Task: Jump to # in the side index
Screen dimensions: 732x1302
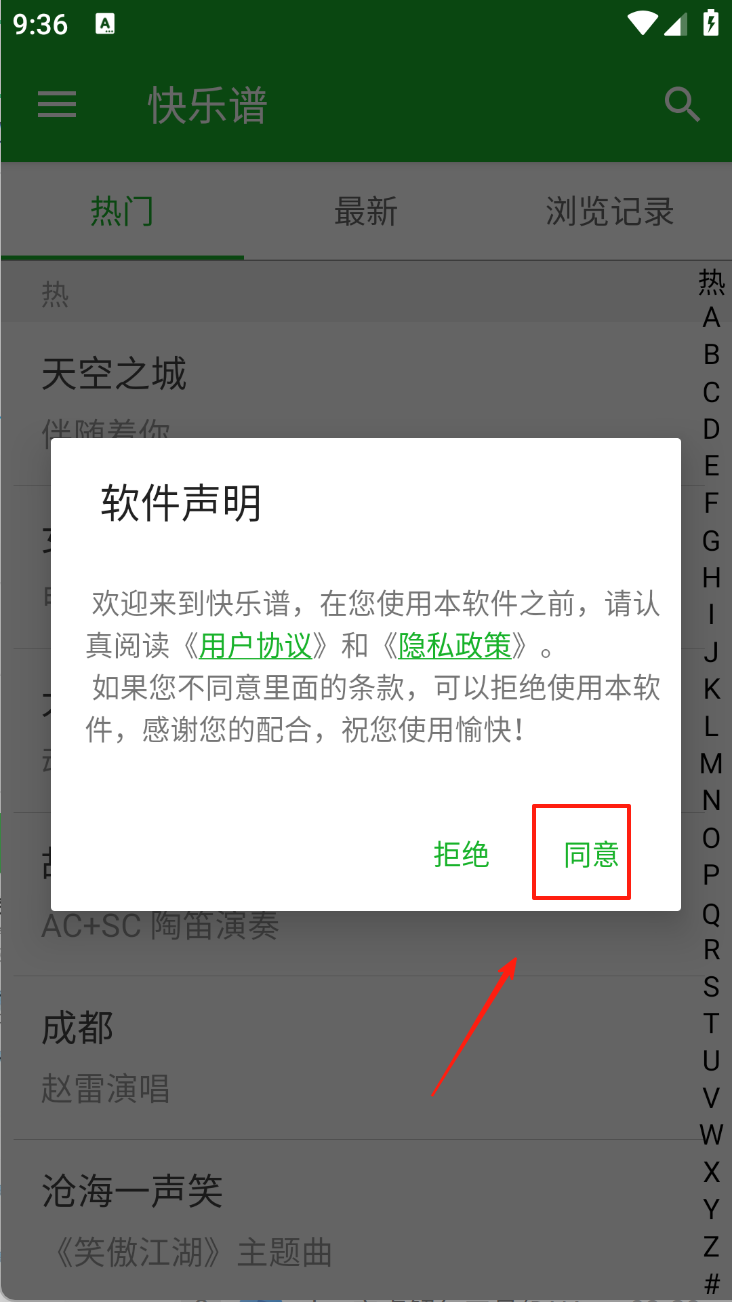Action: [x=711, y=1282]
